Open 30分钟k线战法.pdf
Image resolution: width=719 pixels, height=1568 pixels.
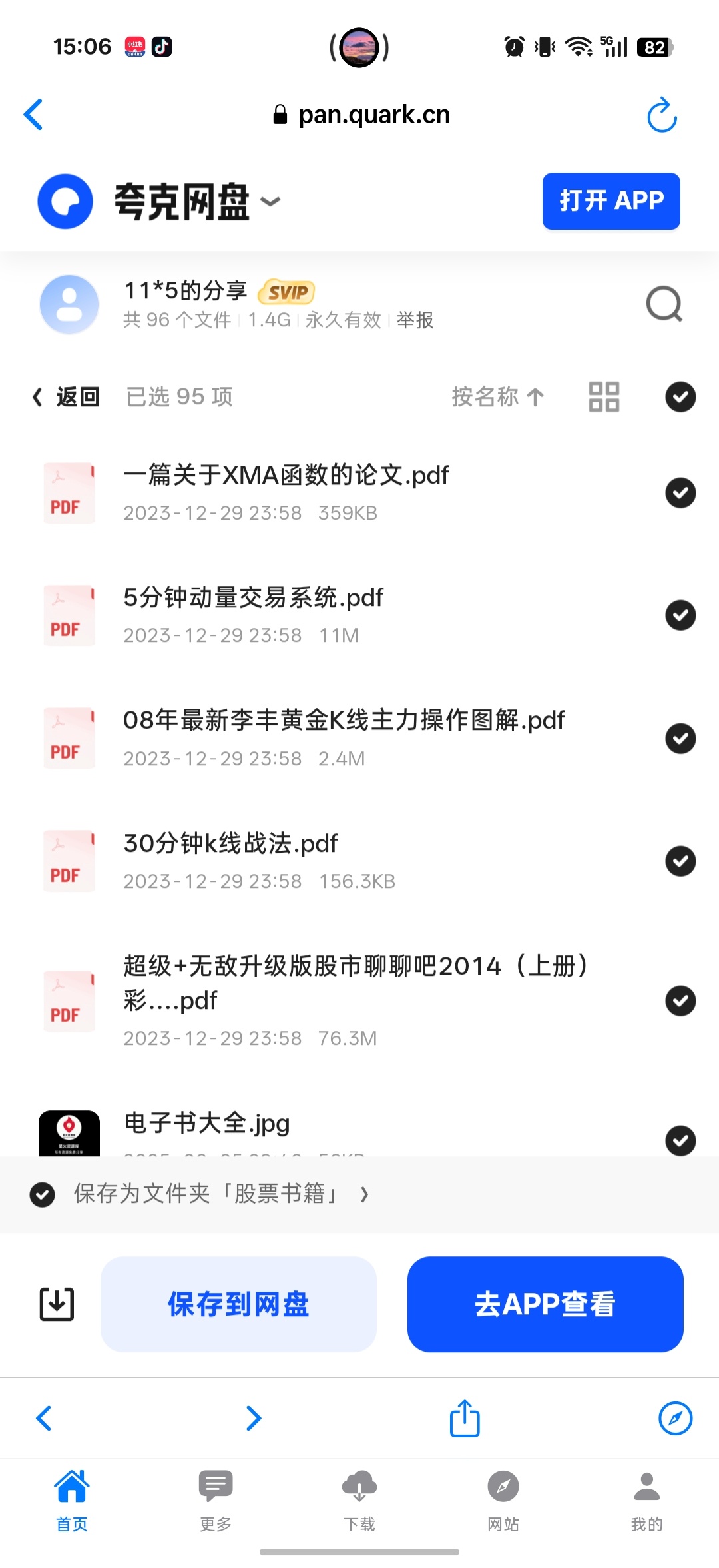pos(230,843)
